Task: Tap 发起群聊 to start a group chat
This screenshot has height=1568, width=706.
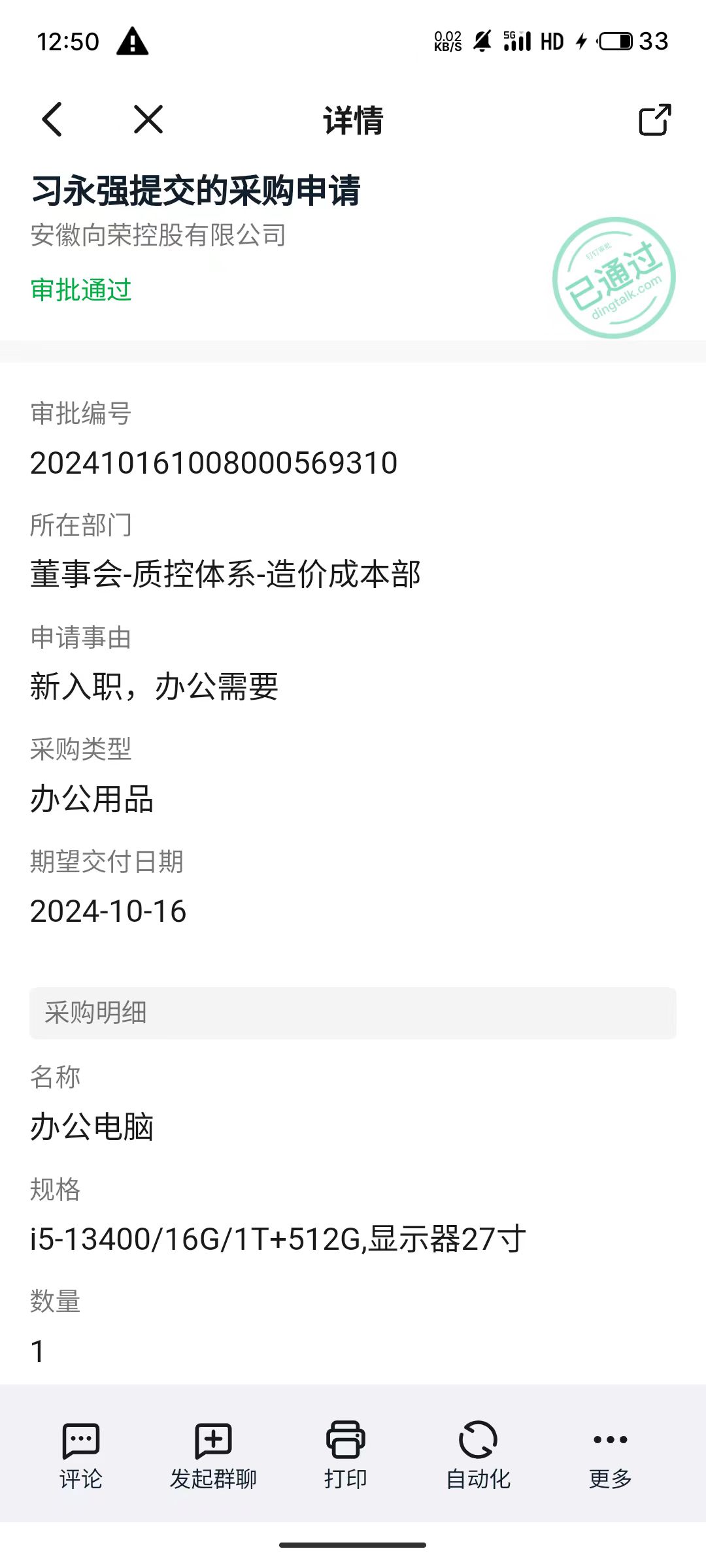Action: pos(213,1454)
